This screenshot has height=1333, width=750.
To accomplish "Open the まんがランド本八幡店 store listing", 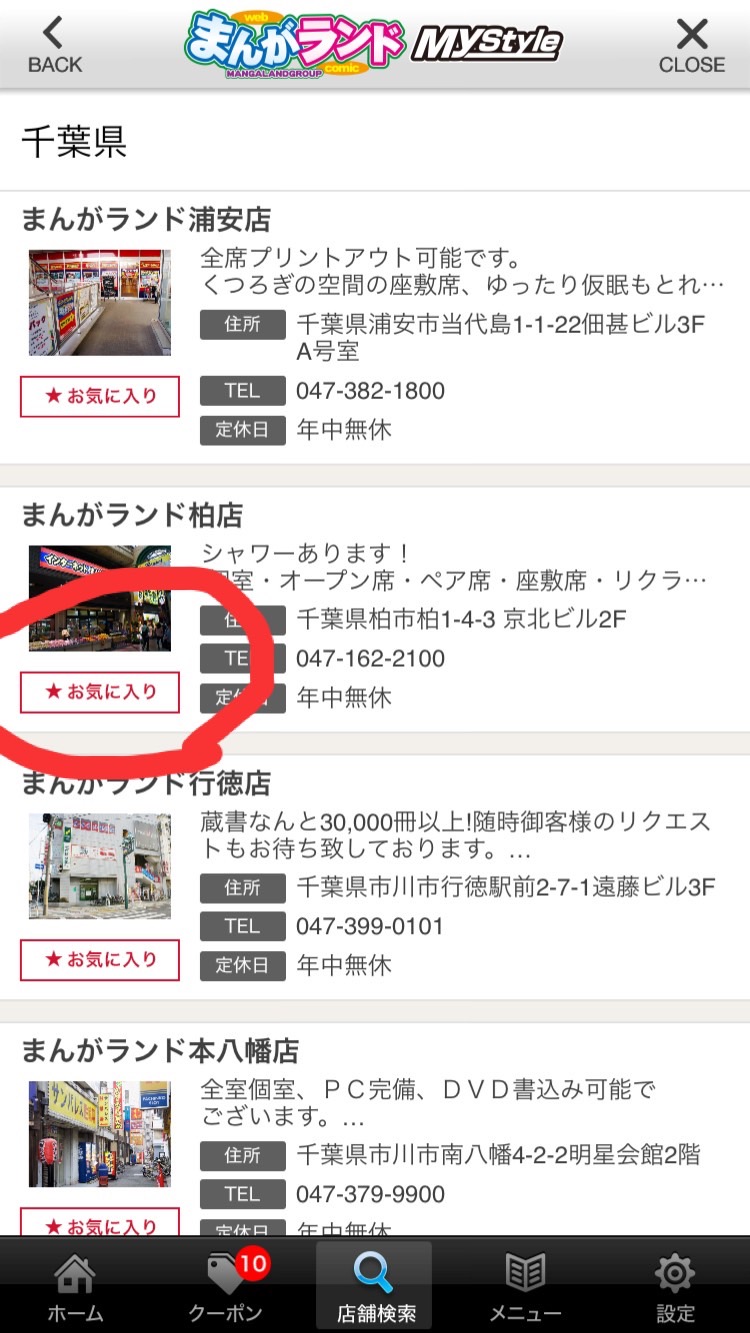I will [160, 1051].
